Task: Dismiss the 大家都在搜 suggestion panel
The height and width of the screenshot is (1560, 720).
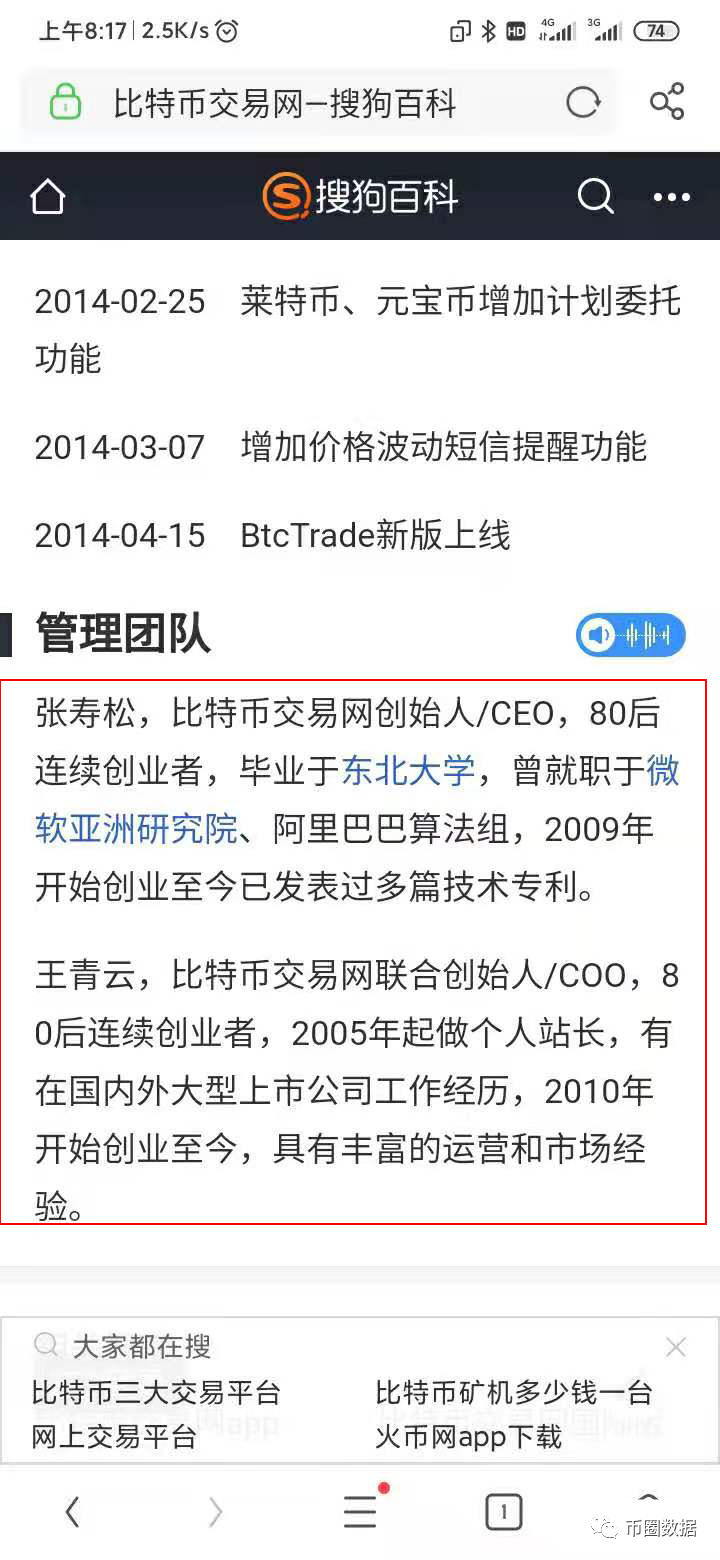Action: tap(676, 1347)
